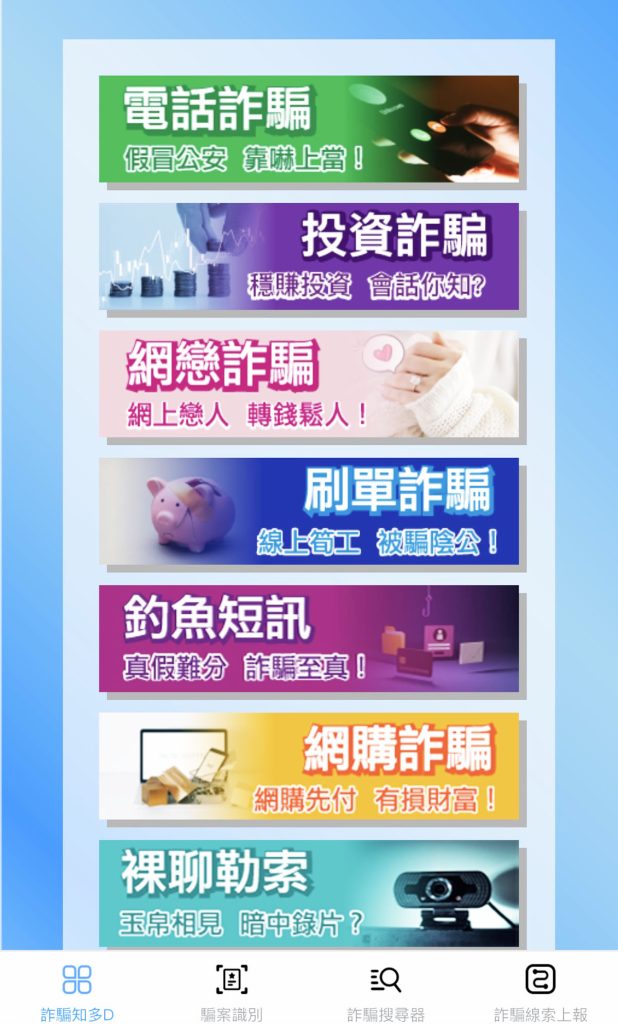
Task: Open the 詐騙線索上報 tab
Action: pos(540,990)
